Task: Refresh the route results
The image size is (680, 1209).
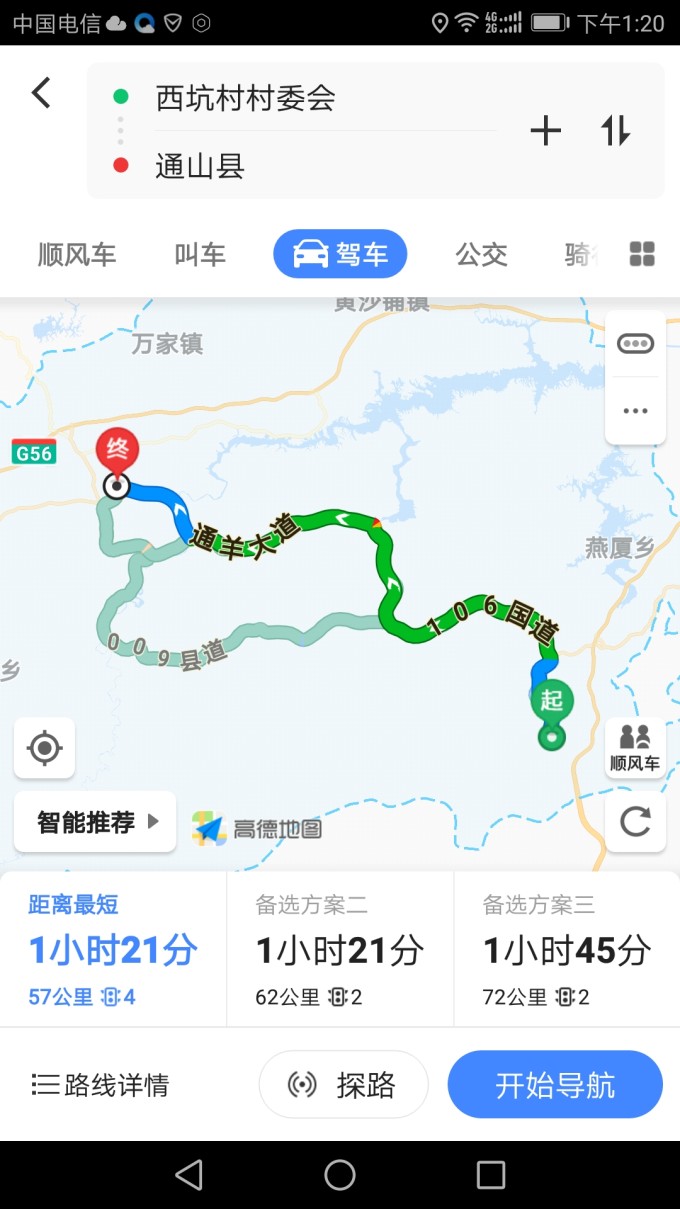Action: coord(635,821)
